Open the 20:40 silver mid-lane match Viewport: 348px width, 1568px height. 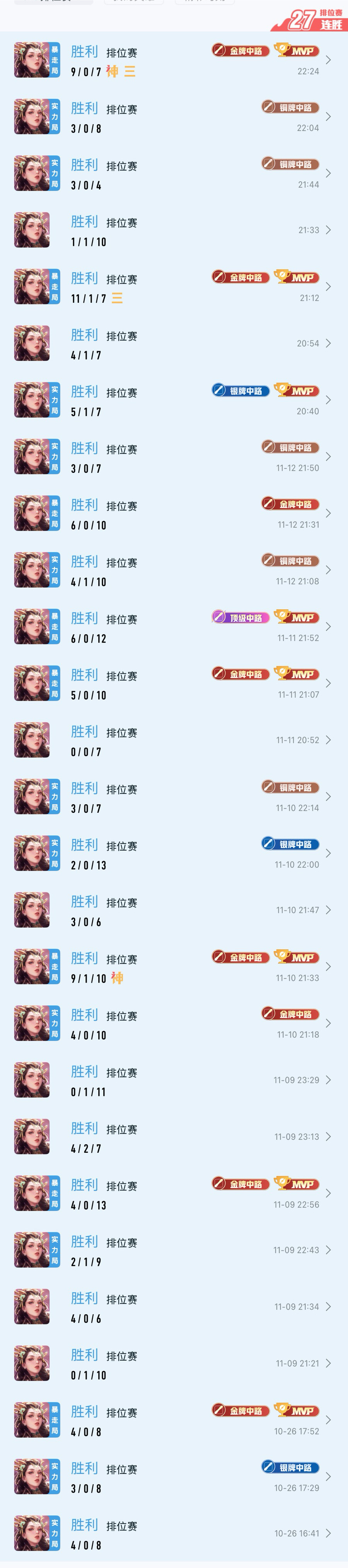coord(174,400)
